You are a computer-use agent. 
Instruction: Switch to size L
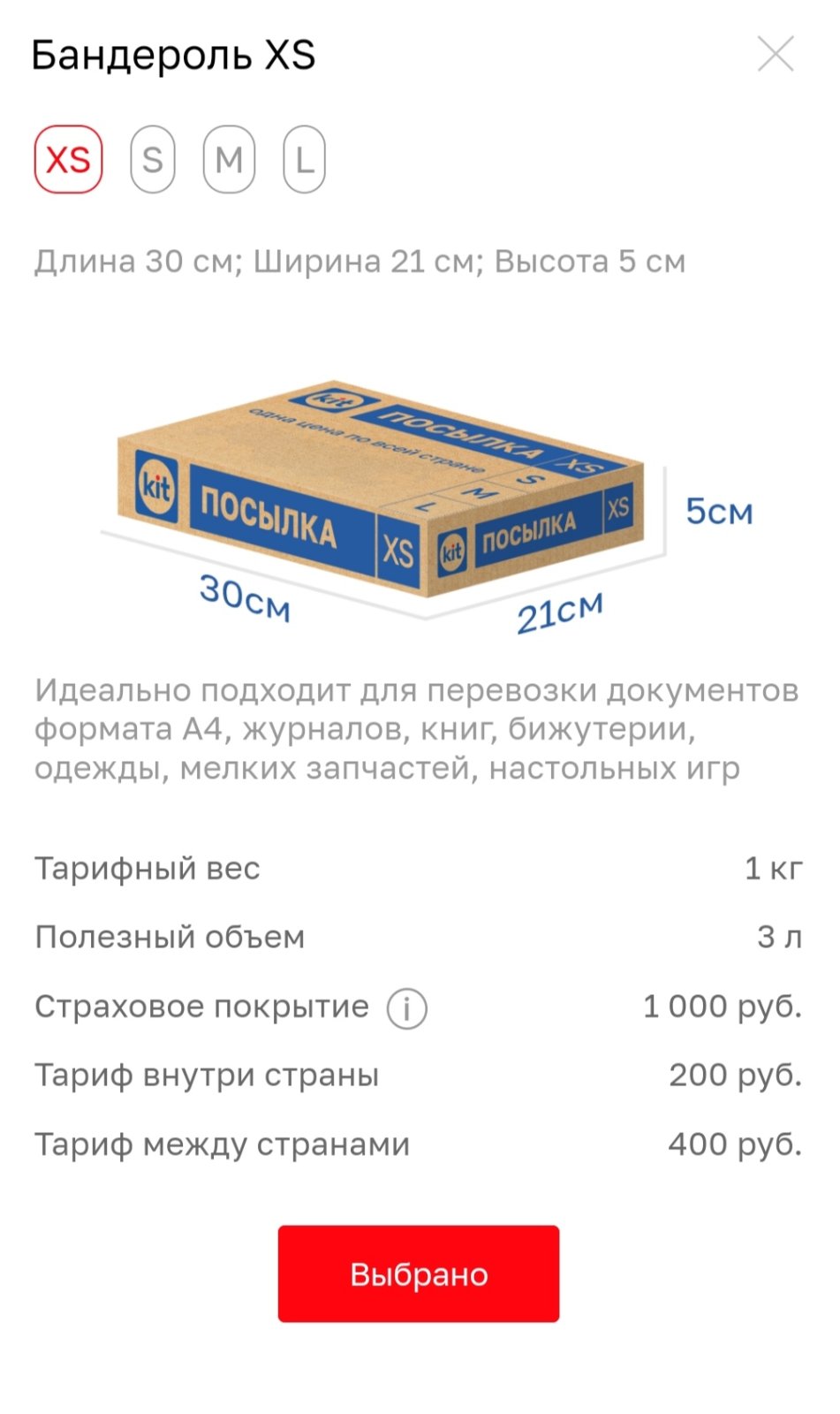[x=305, y=160]
